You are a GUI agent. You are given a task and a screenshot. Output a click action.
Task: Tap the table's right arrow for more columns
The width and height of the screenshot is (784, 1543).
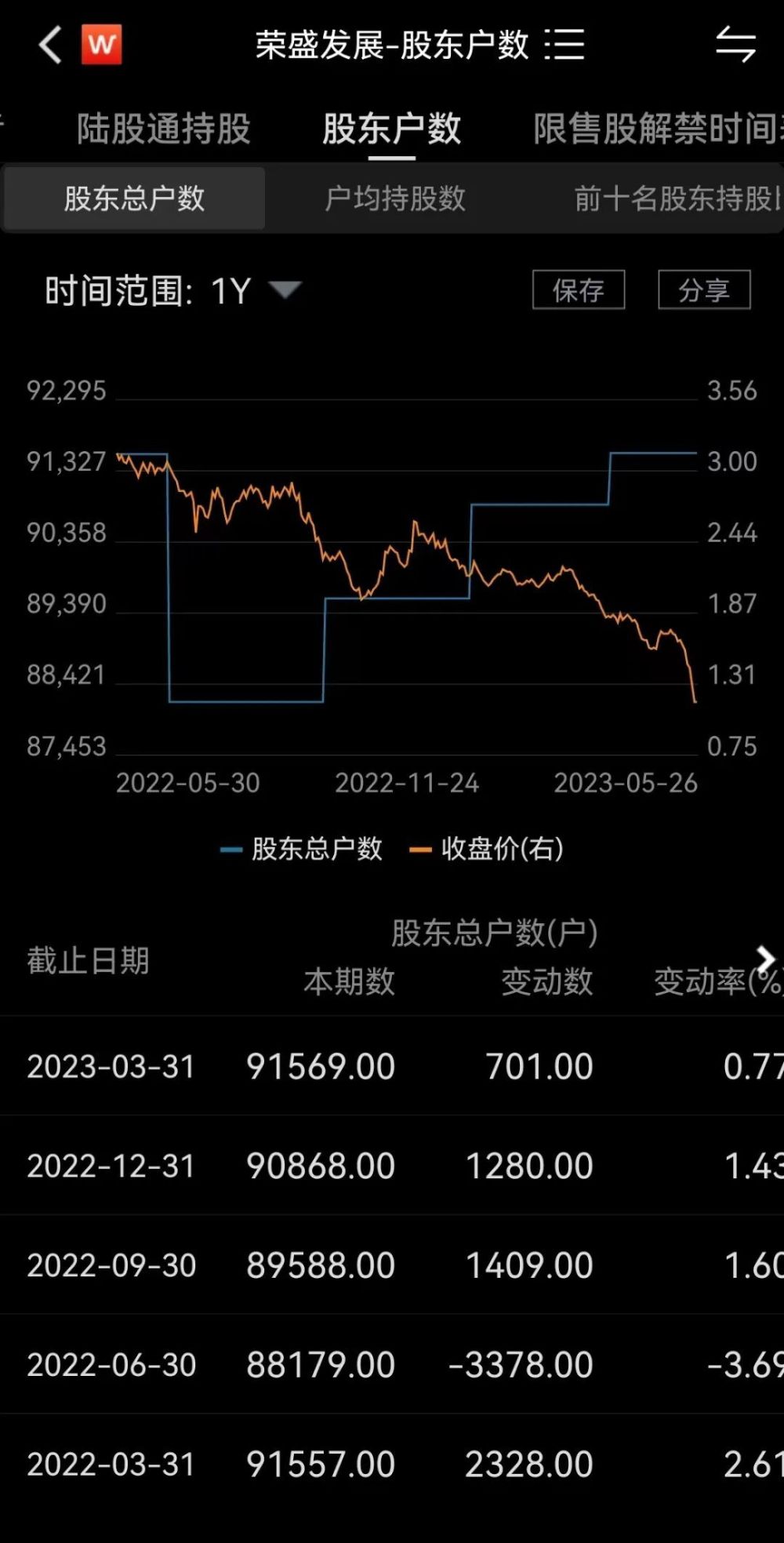pyautogui.click(x=766, y=959)
